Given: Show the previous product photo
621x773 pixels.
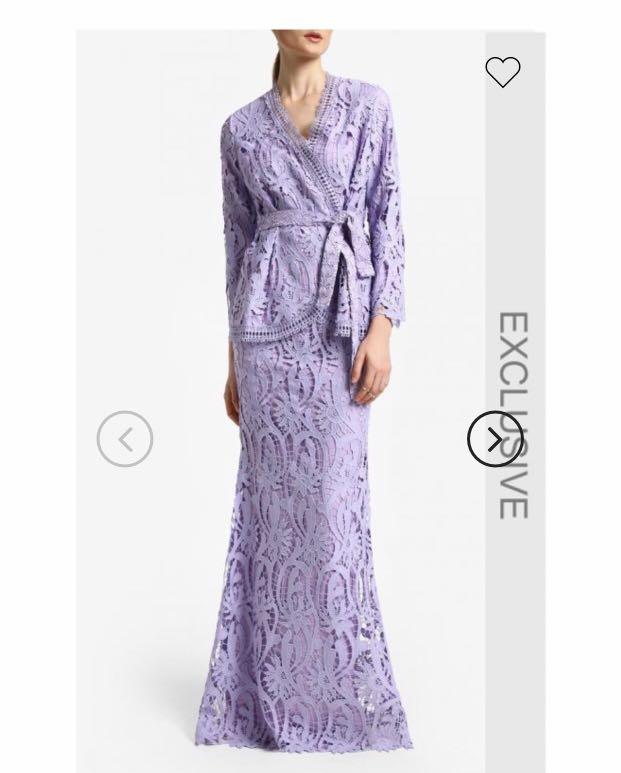Looking at the screenshot, I should (x=125, y=438).
